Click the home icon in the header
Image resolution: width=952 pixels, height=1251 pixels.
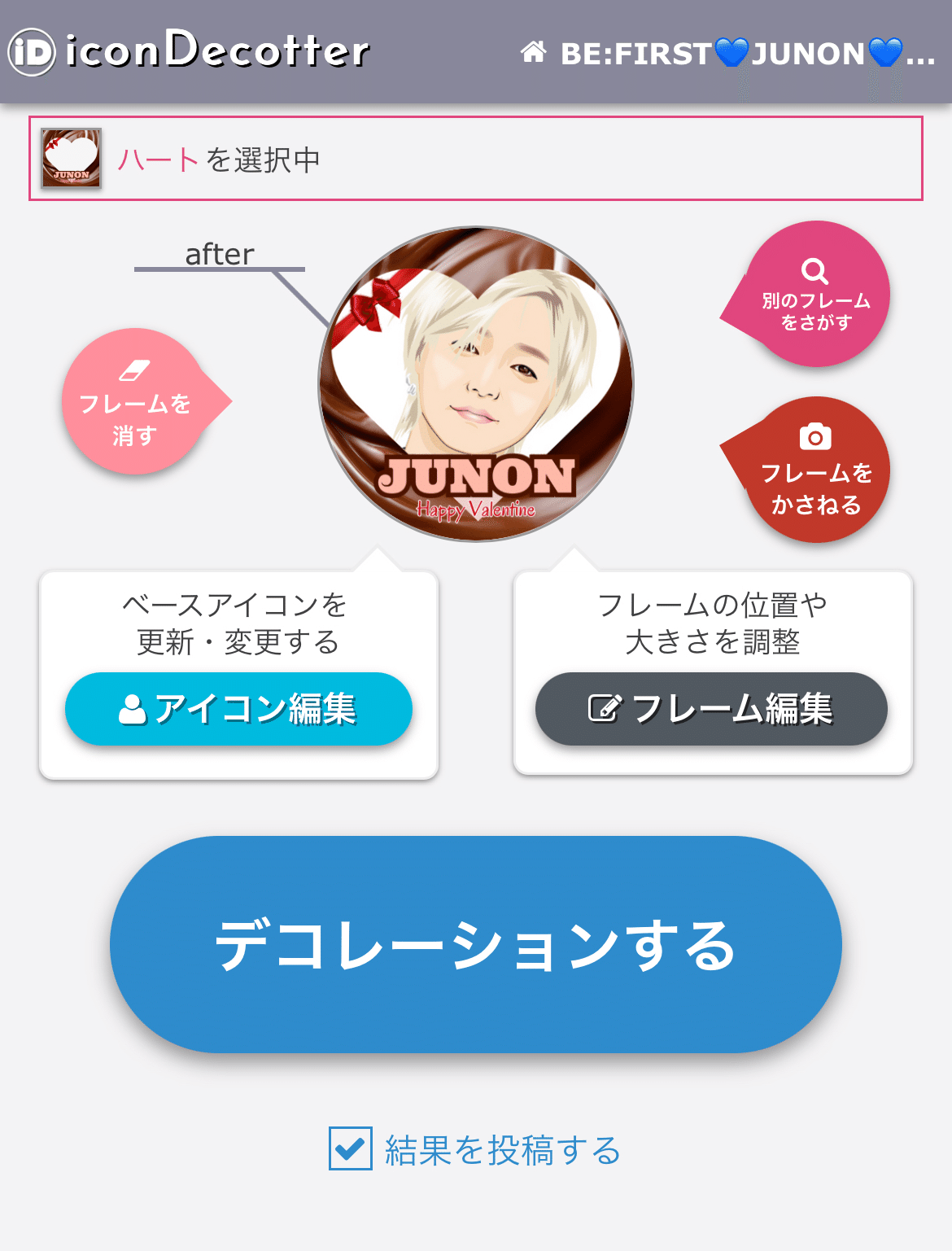[x=534, y=54]
